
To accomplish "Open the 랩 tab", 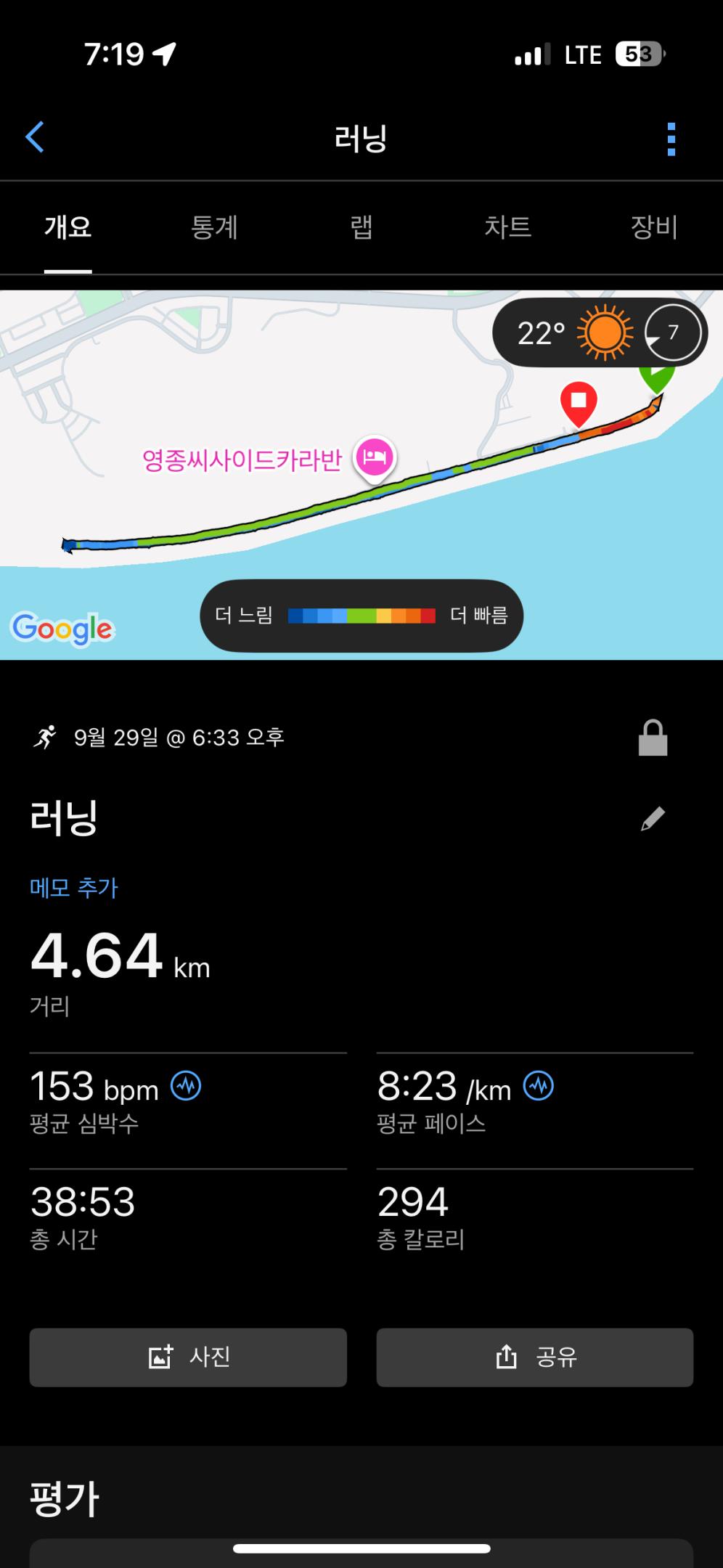I will pos(361,227).
